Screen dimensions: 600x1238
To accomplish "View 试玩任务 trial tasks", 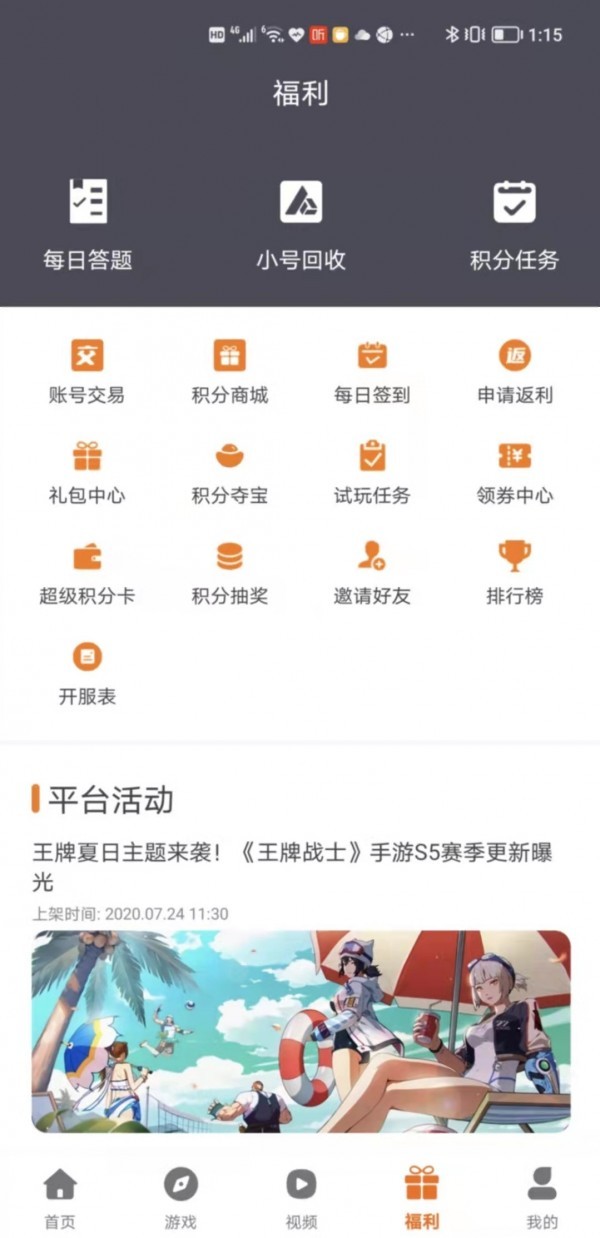I will (372, 472).
